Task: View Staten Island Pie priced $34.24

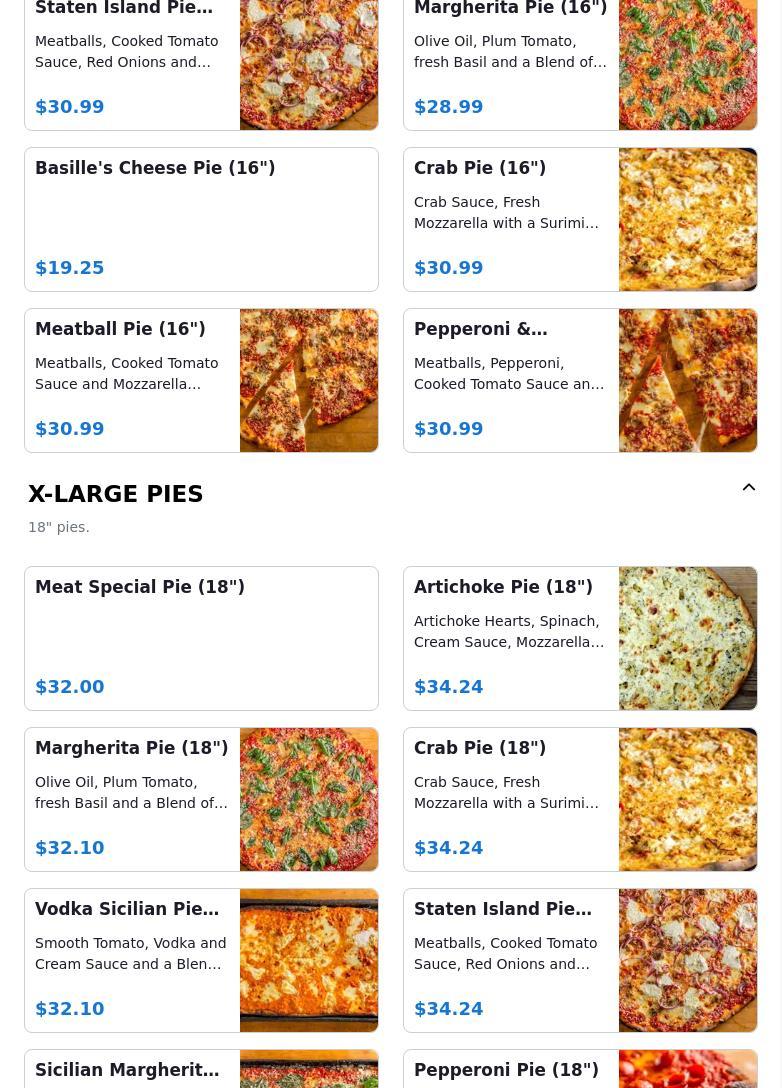Action: point(580,960)
